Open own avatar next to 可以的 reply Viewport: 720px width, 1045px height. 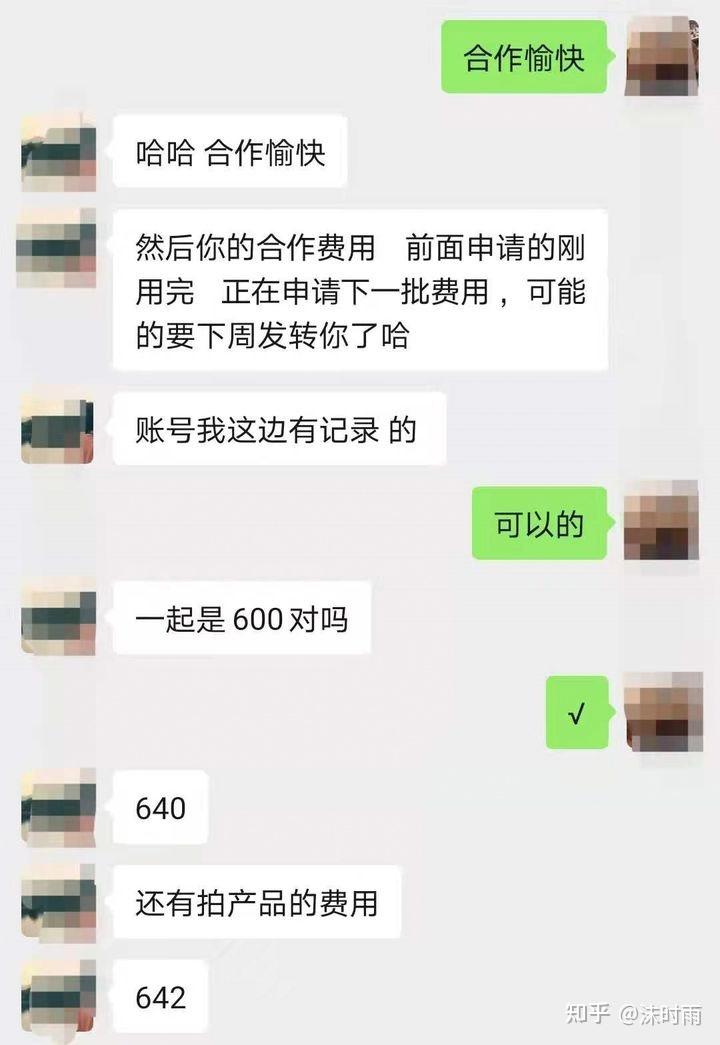[x=661, y=522]
